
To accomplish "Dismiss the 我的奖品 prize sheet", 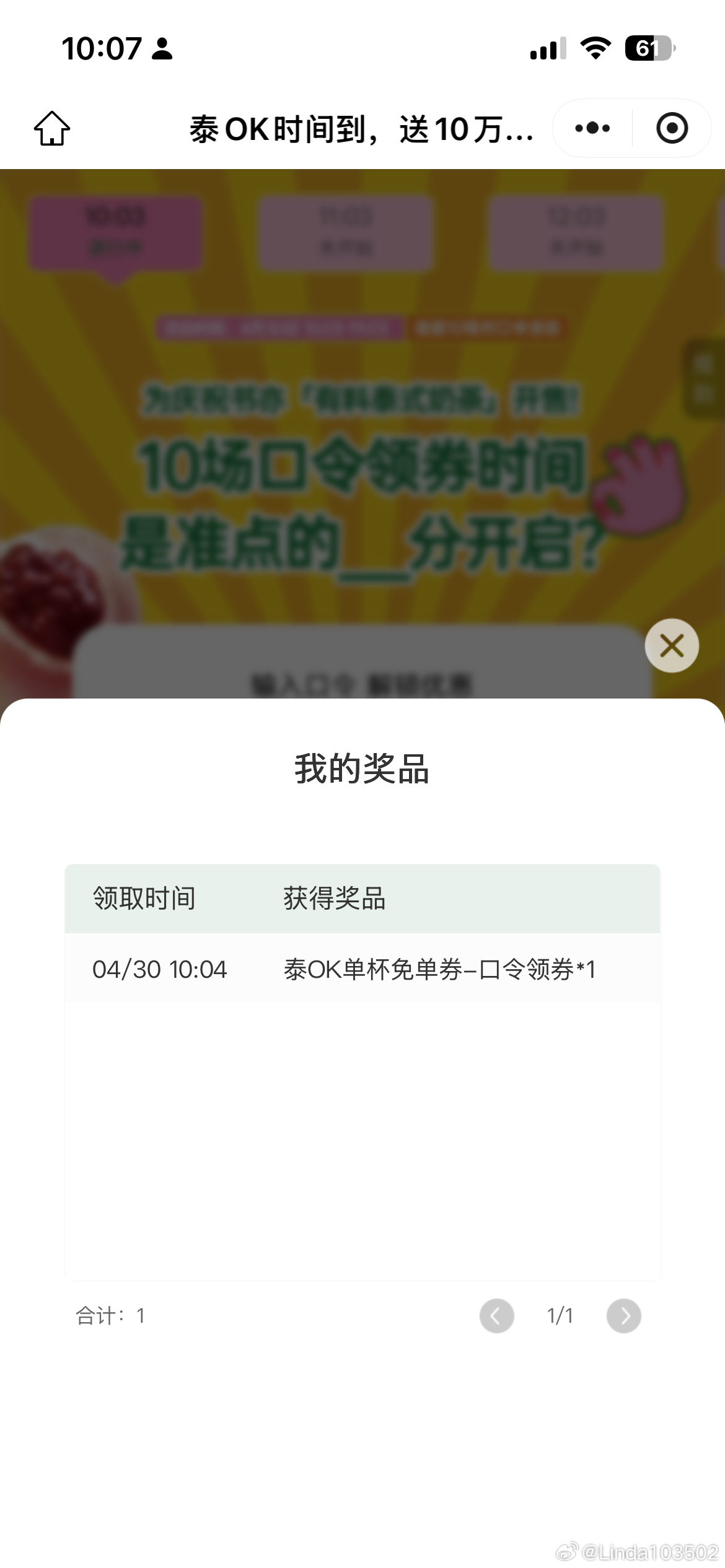I will (672, 646).
